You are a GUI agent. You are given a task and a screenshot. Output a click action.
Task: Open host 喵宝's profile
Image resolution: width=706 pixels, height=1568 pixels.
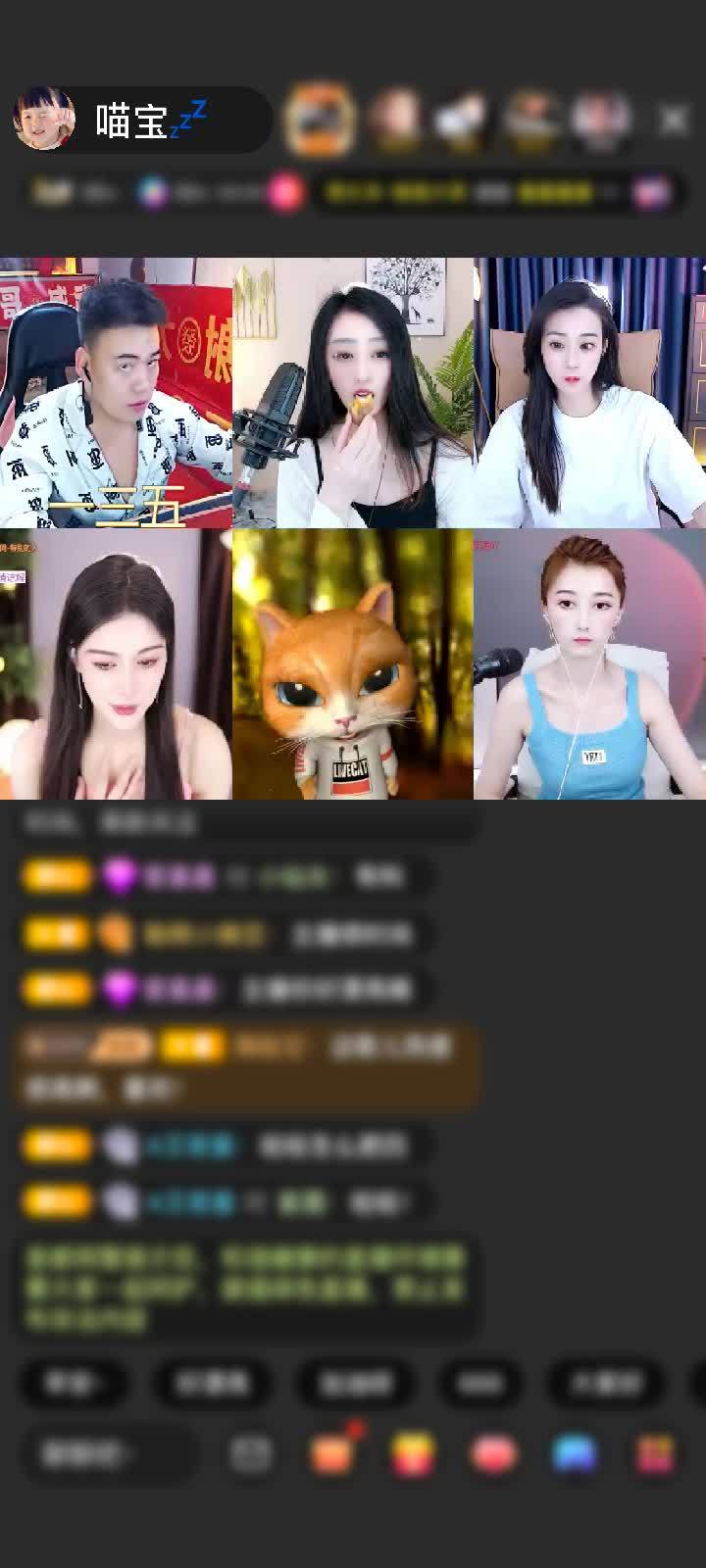coord(44,119)
